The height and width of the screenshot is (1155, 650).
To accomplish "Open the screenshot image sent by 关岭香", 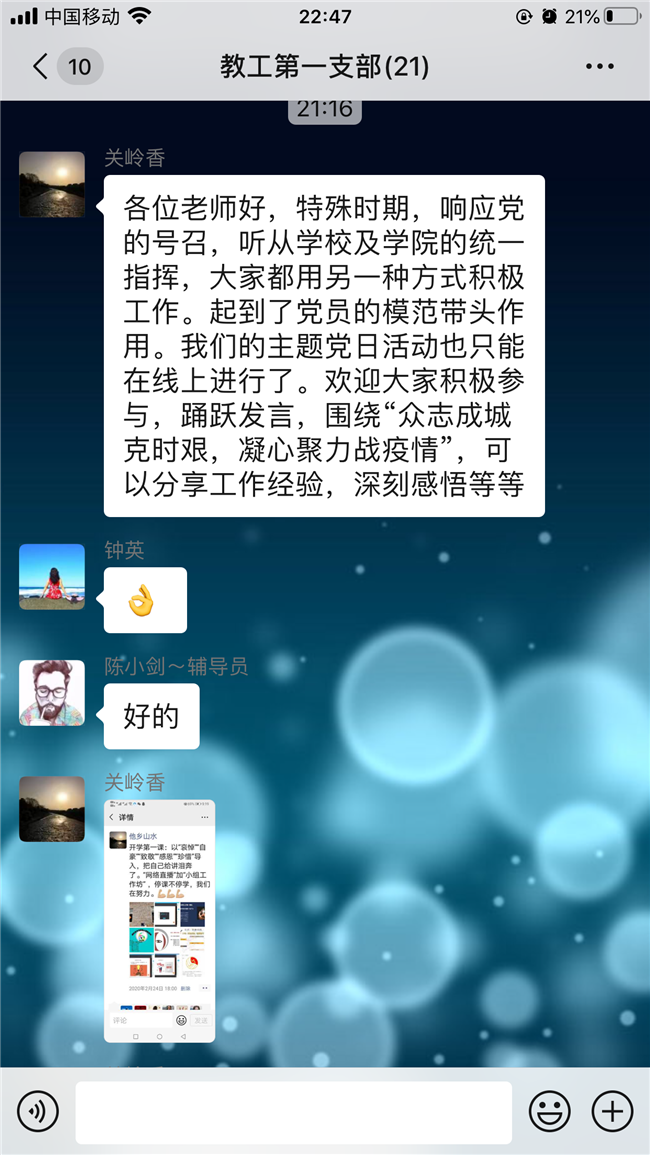I will coord(160,920).
